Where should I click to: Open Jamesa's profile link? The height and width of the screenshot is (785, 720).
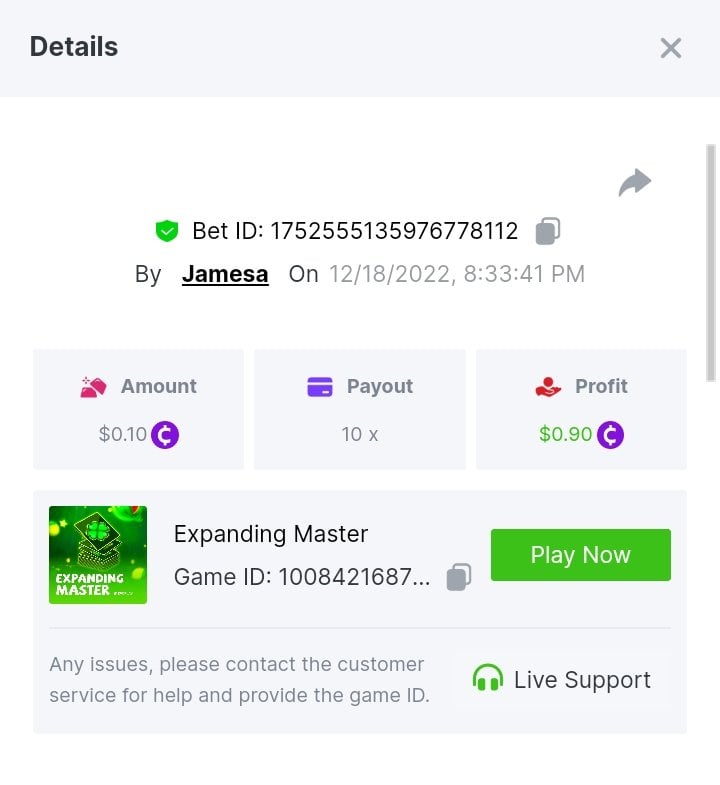coord(225,274)
